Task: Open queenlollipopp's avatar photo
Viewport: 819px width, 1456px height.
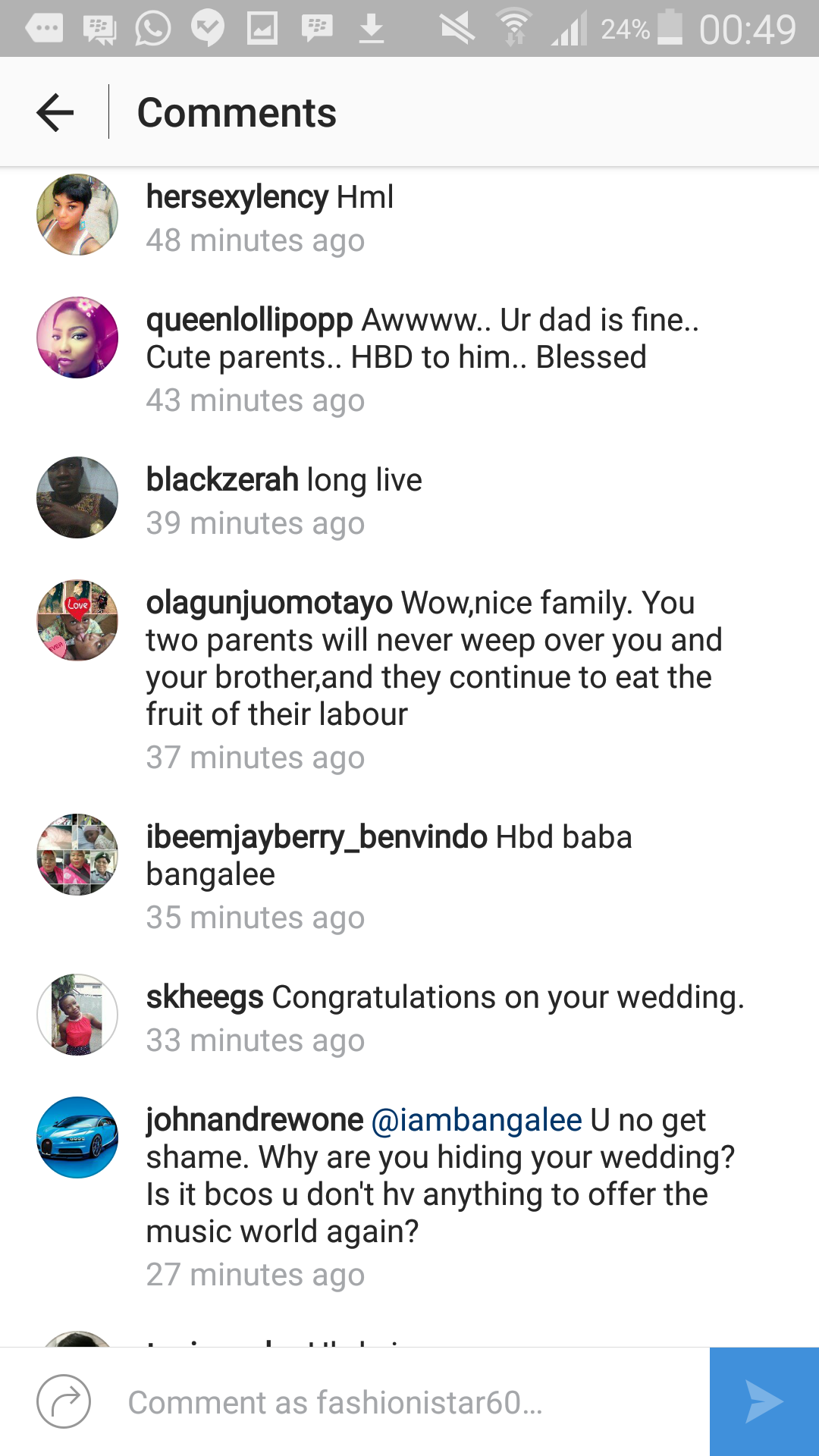Action: point(77,337)
